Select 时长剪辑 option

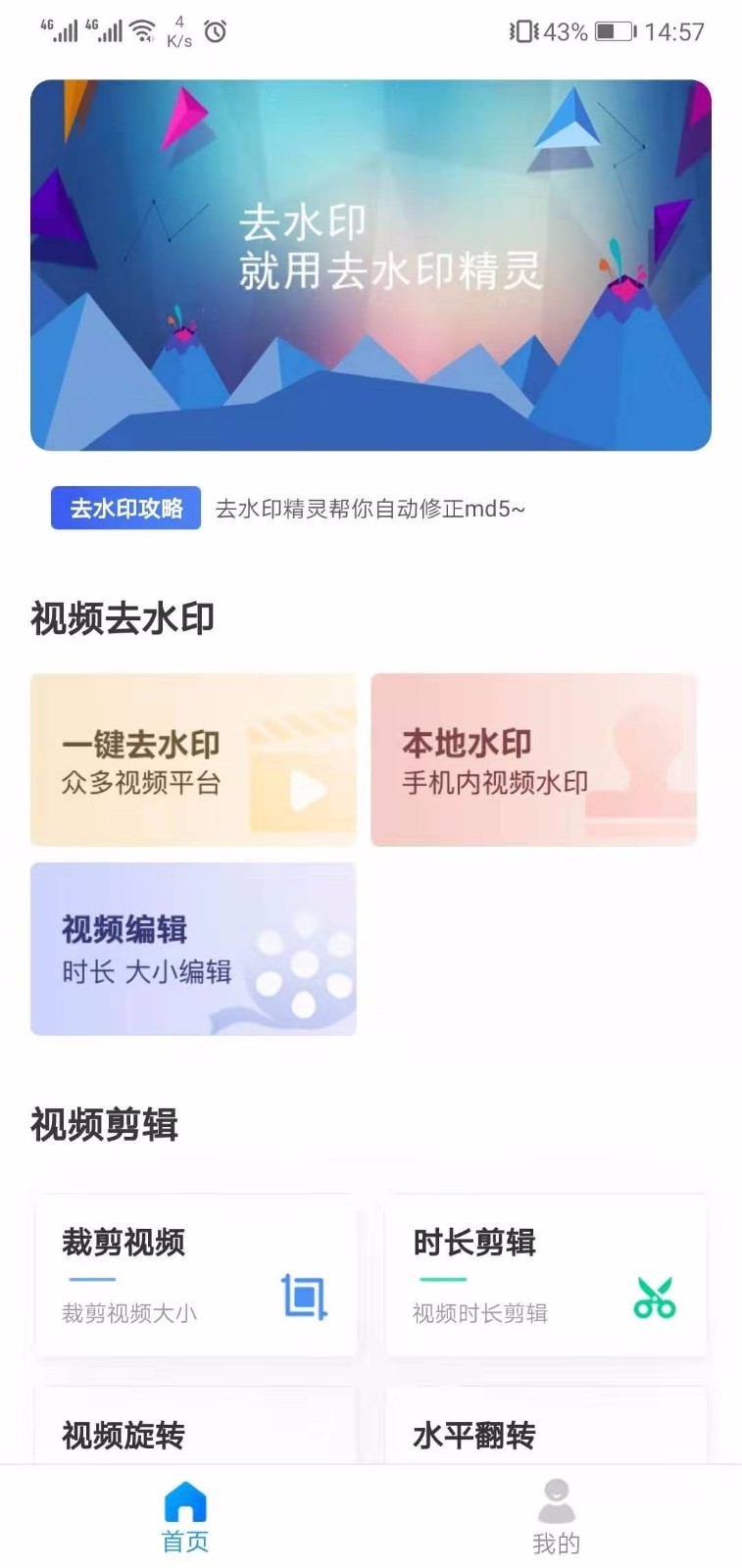tap(546, 1275)
